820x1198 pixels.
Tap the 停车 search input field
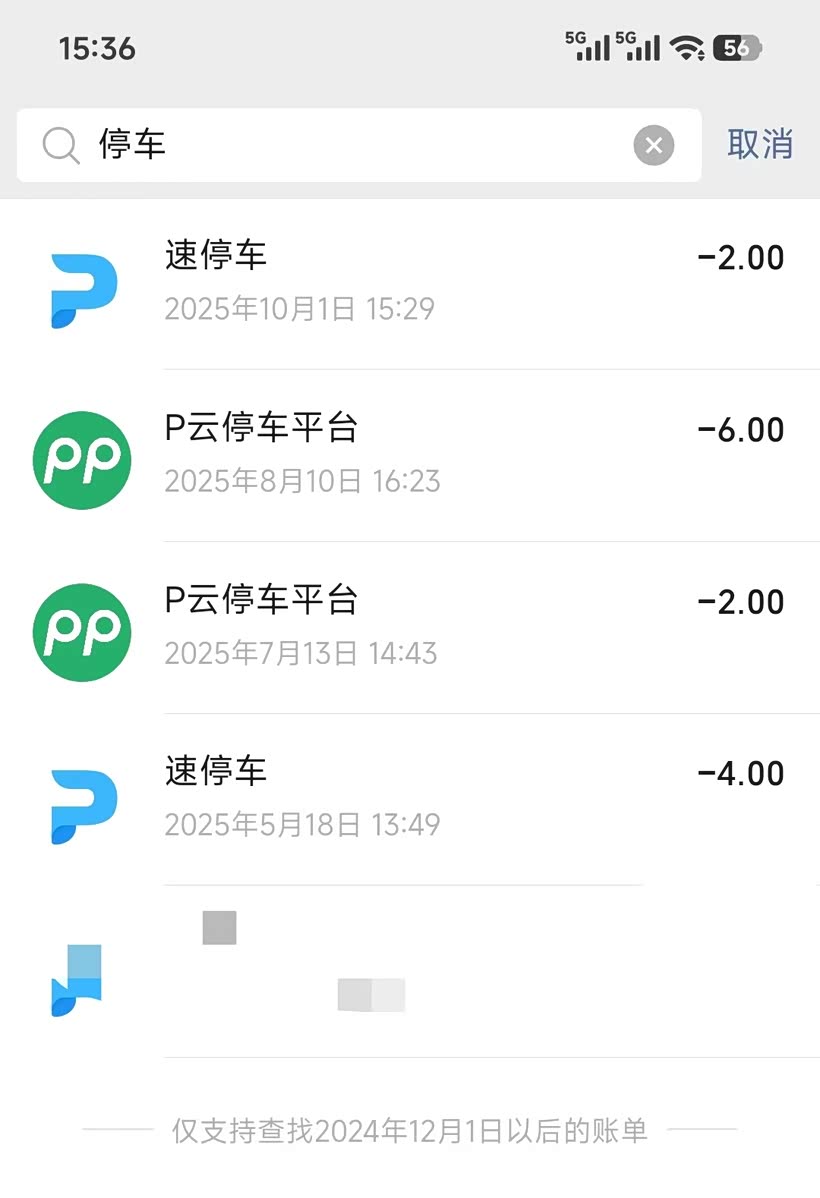[x=350, y=145]
